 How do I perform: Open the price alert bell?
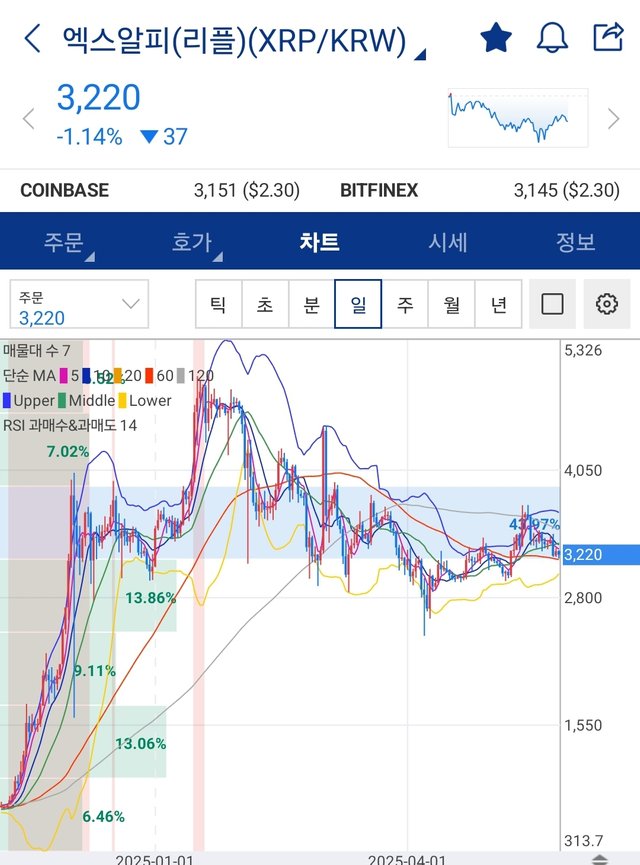click(552, 39)
